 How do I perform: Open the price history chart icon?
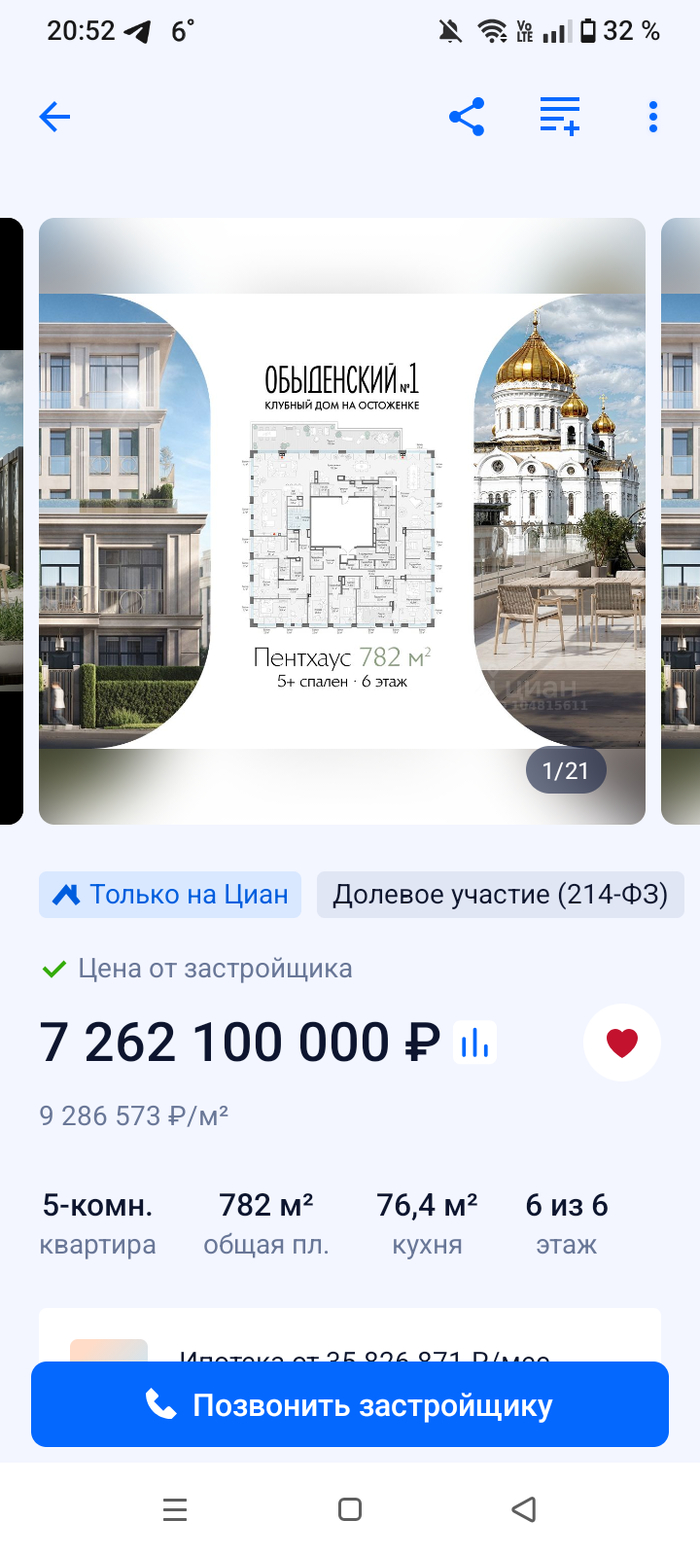(475, 1043)
